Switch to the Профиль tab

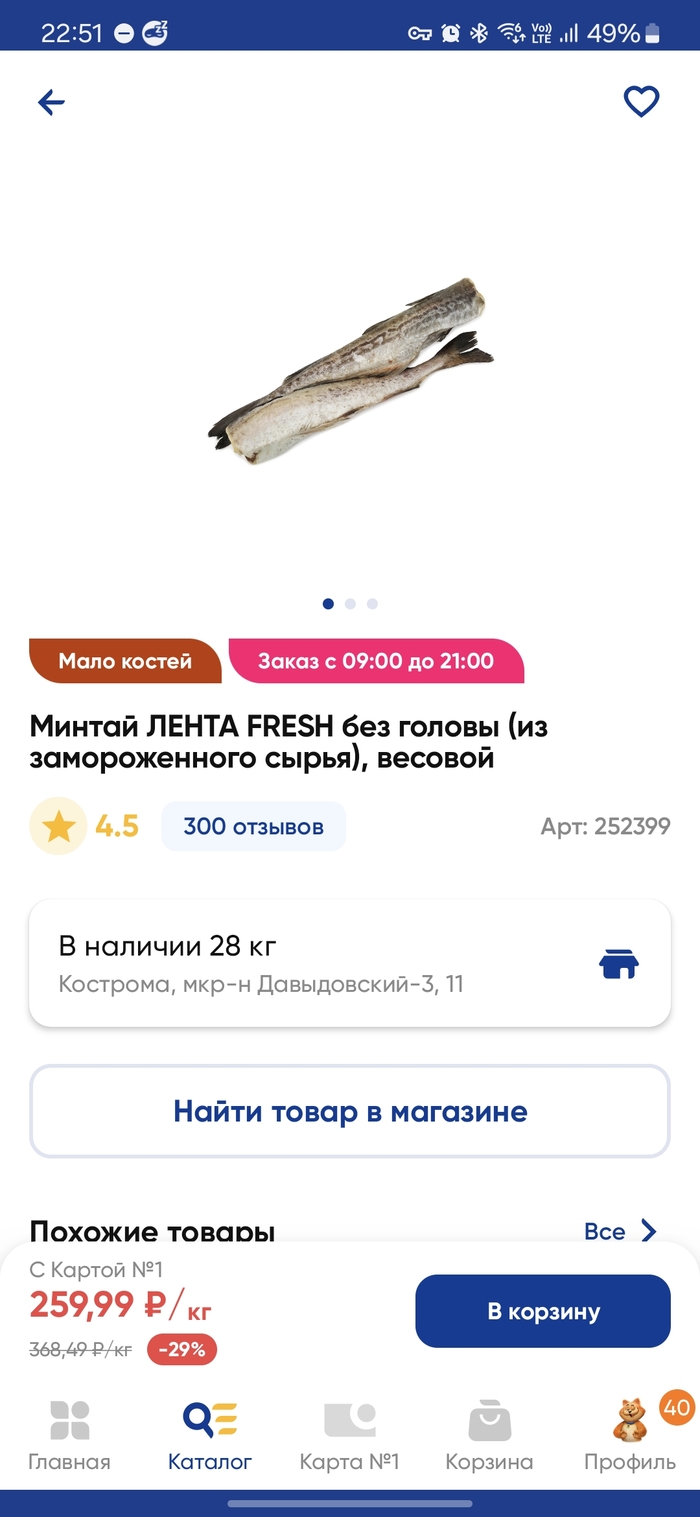point(630,1435)
